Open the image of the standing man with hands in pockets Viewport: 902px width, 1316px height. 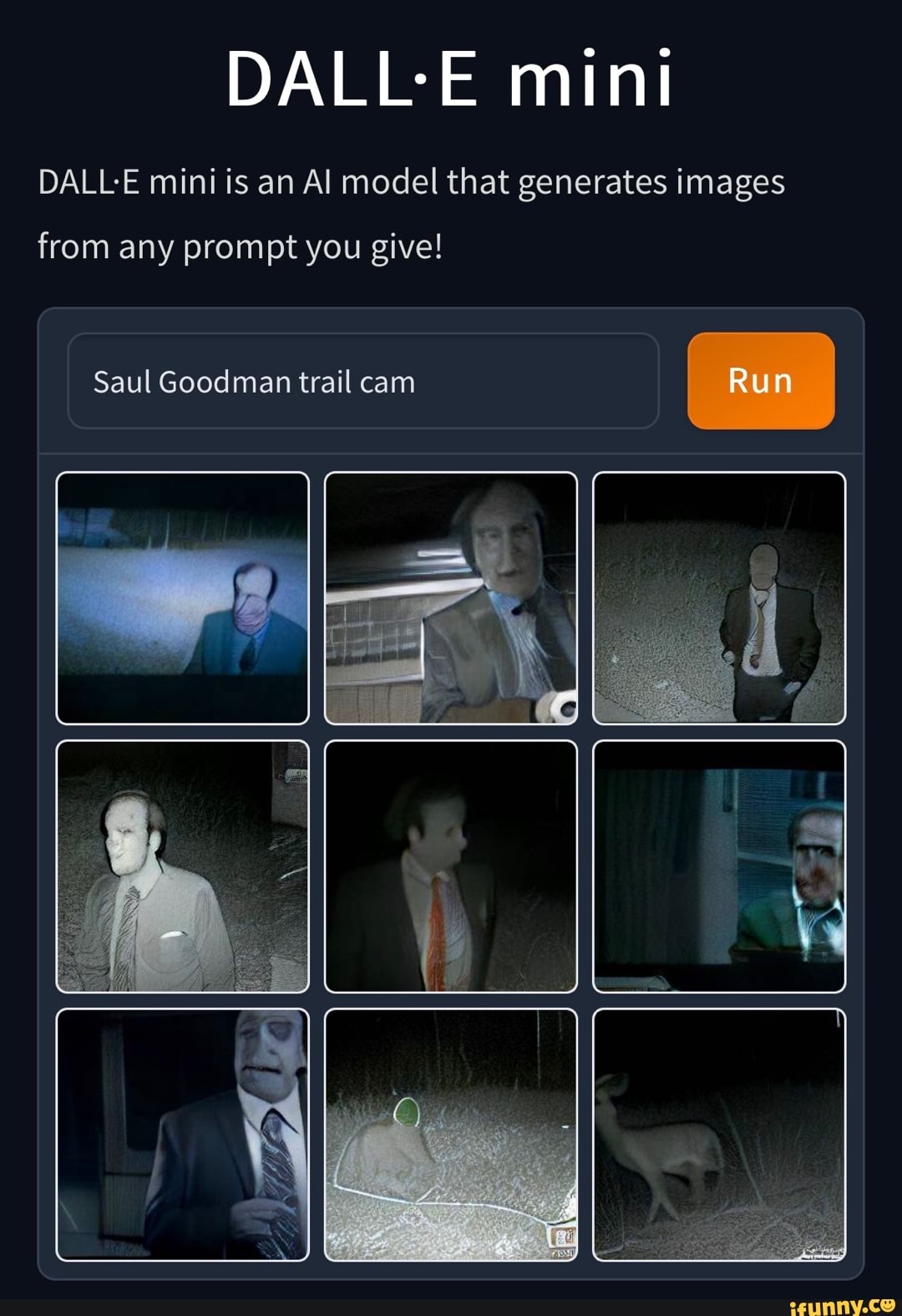click(x=718, y=597)
